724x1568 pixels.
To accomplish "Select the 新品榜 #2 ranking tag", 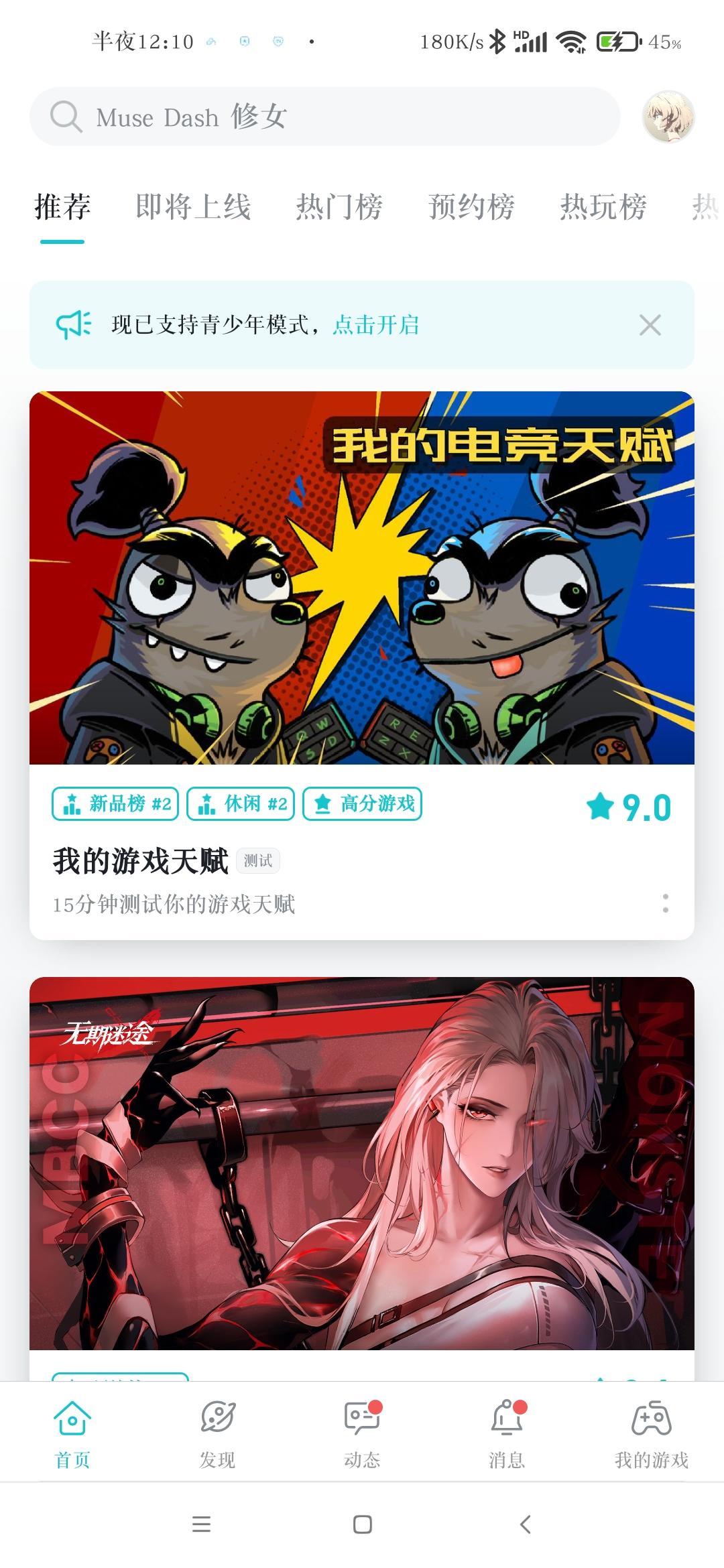I will tap(115, 804).
